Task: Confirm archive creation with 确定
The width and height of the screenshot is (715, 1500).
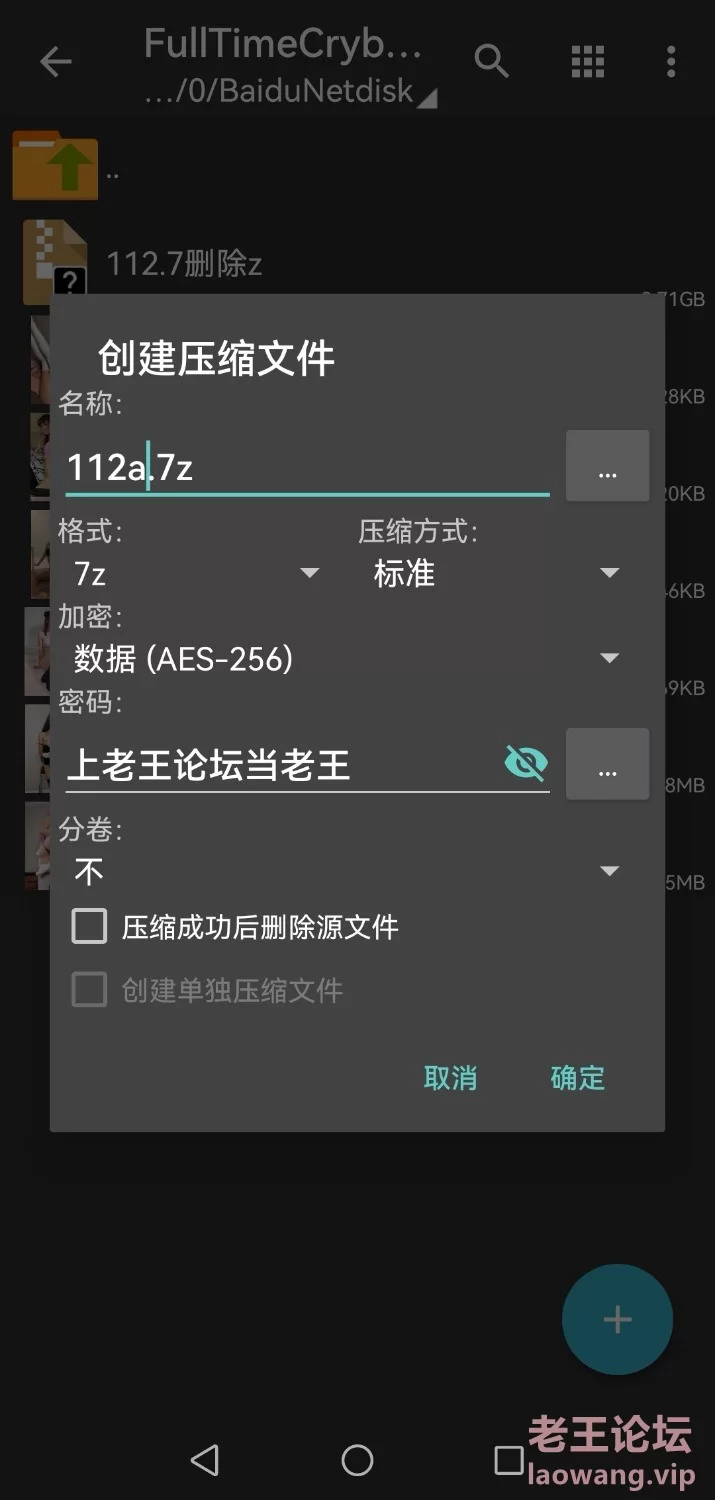Action: tap(578, 1078)
